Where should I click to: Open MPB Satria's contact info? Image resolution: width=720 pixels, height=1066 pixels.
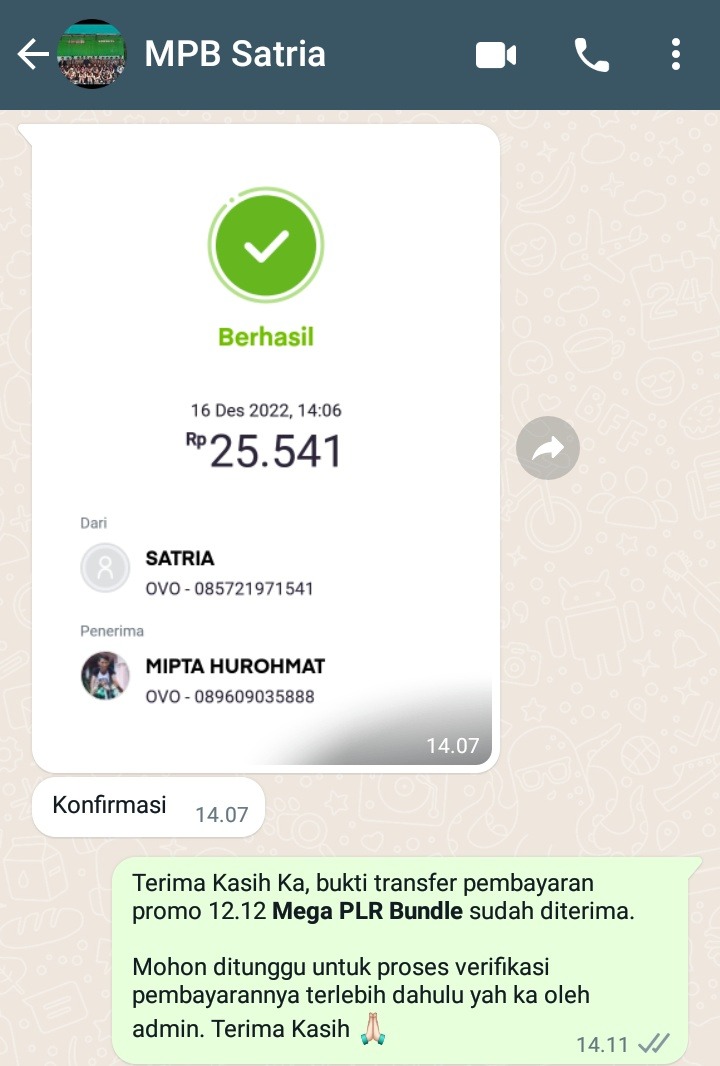235,54
